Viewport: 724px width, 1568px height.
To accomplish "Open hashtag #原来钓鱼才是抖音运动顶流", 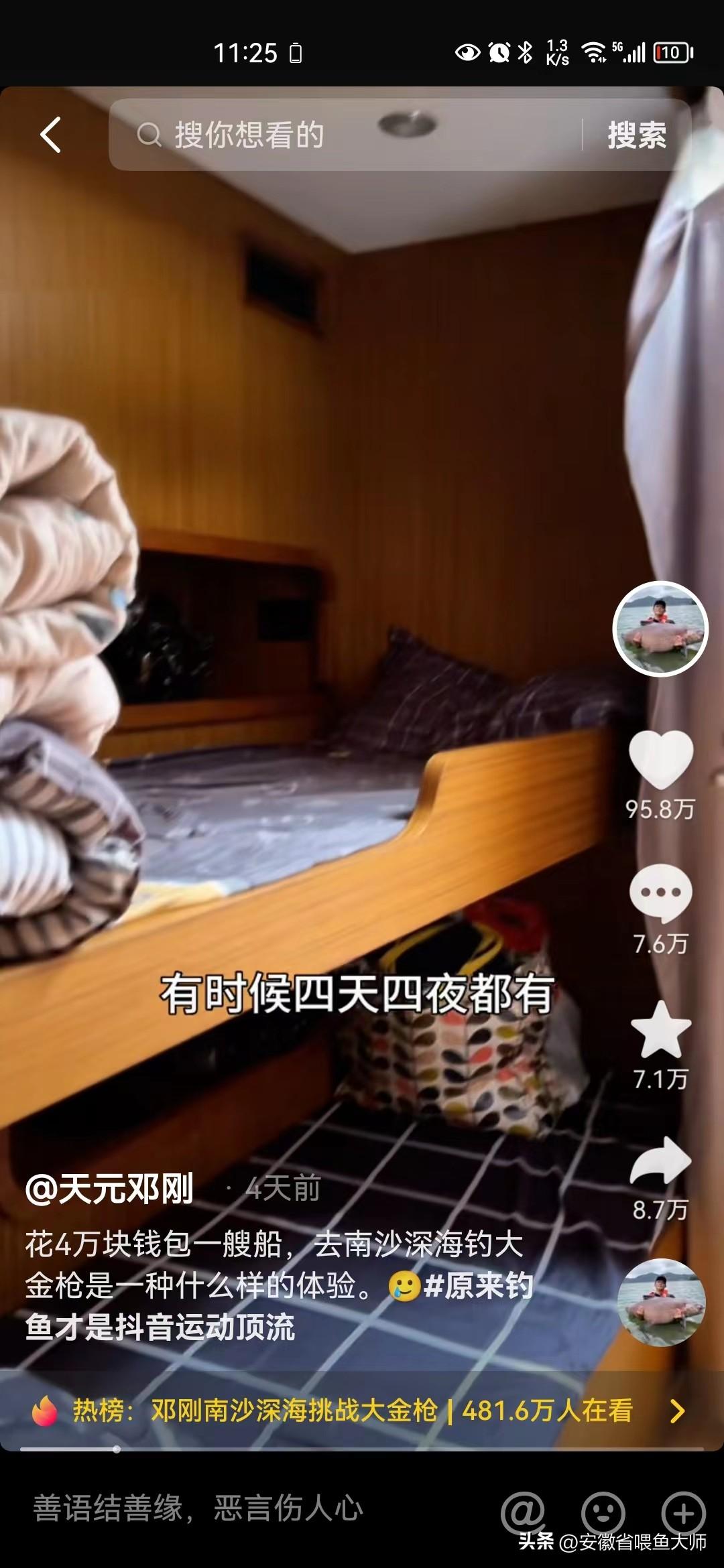I will (282, 1307).
